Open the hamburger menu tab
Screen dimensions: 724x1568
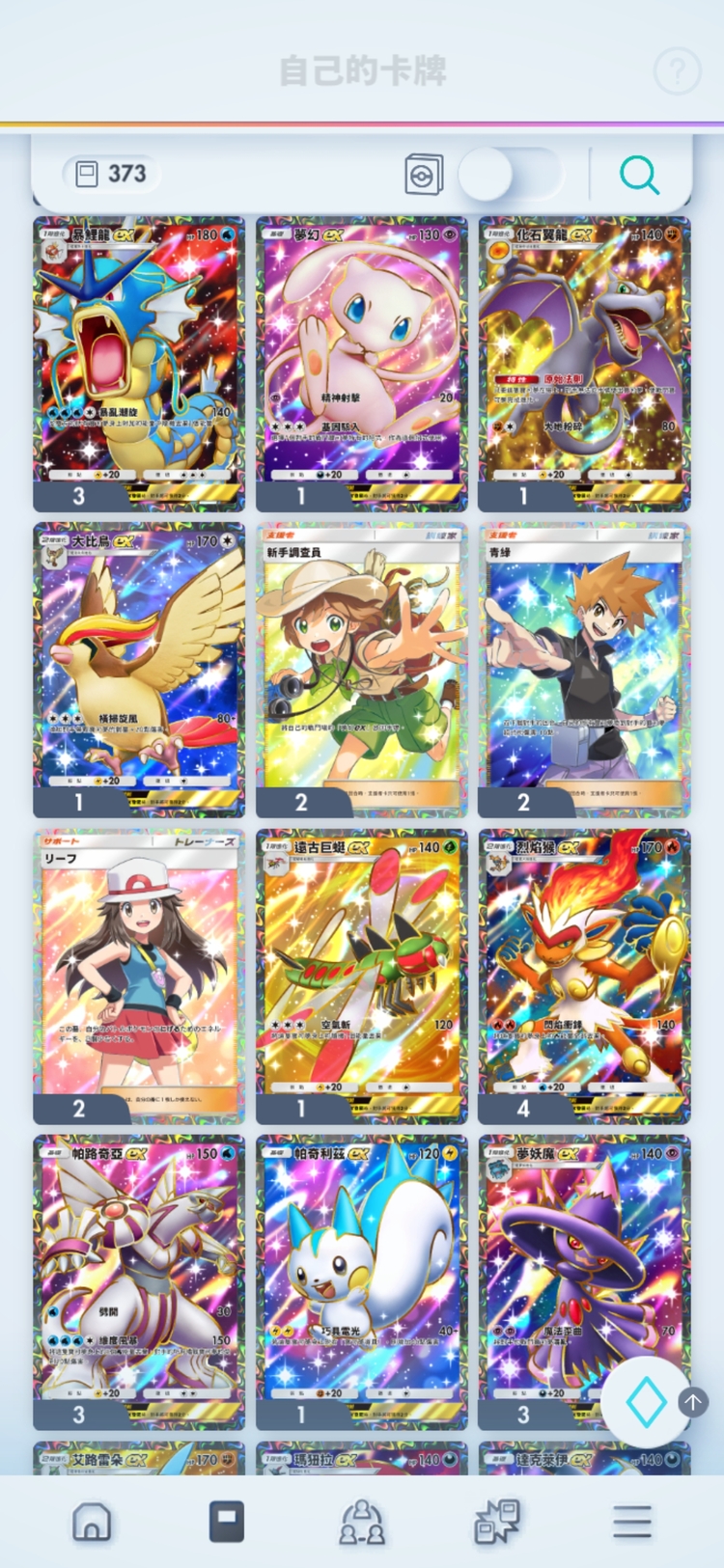pos(632,1522)
